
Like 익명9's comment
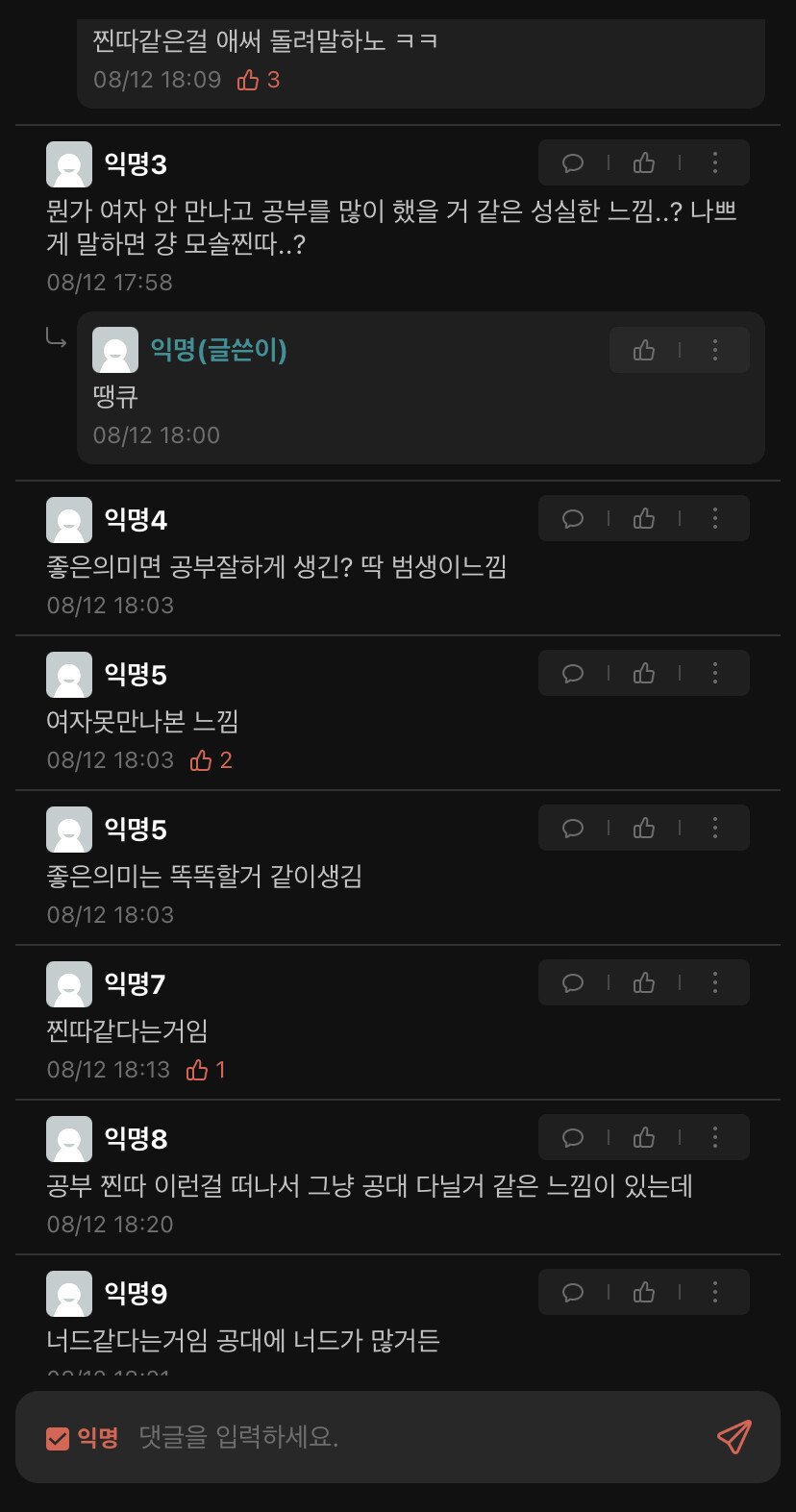(644, 1293)
